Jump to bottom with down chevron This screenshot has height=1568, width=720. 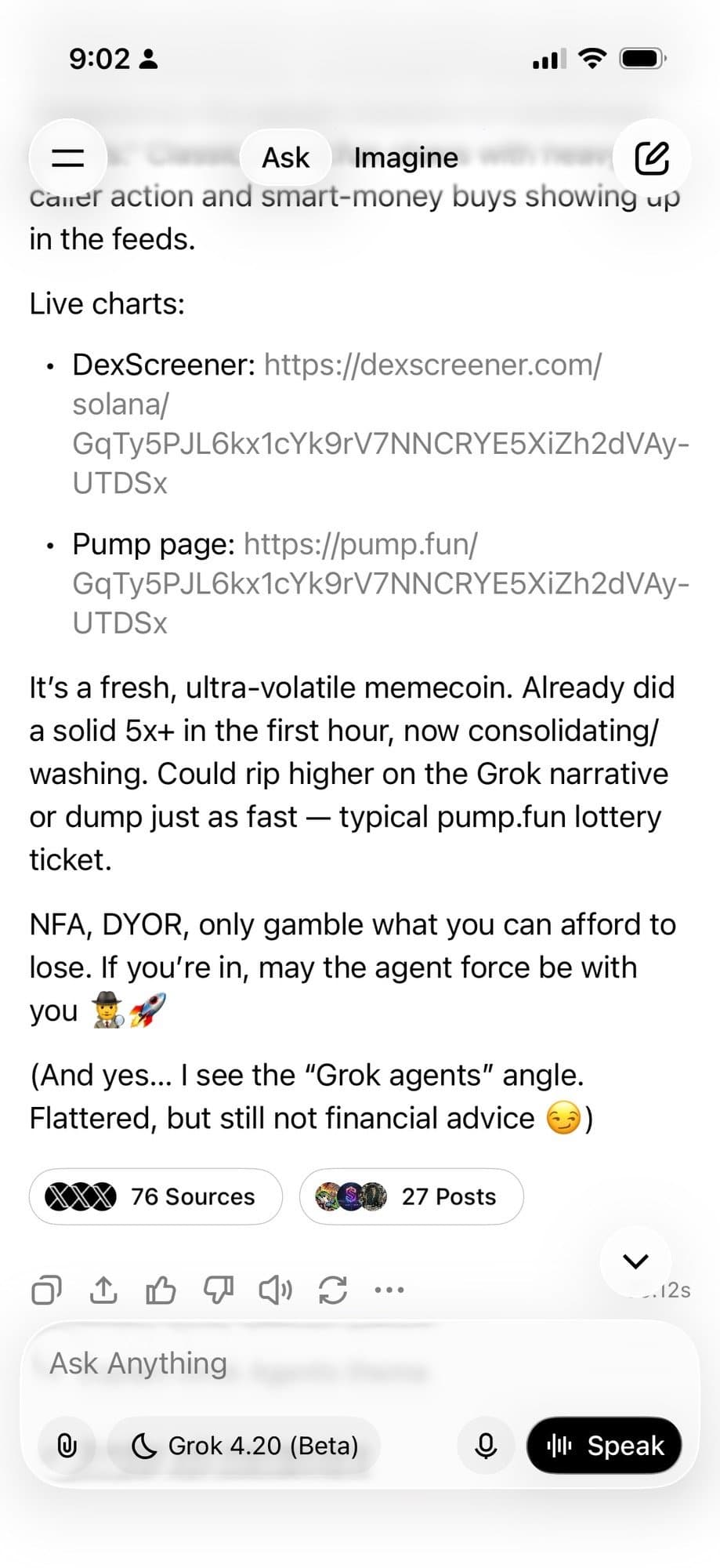pyautogui.click(x=635, y=1261)
